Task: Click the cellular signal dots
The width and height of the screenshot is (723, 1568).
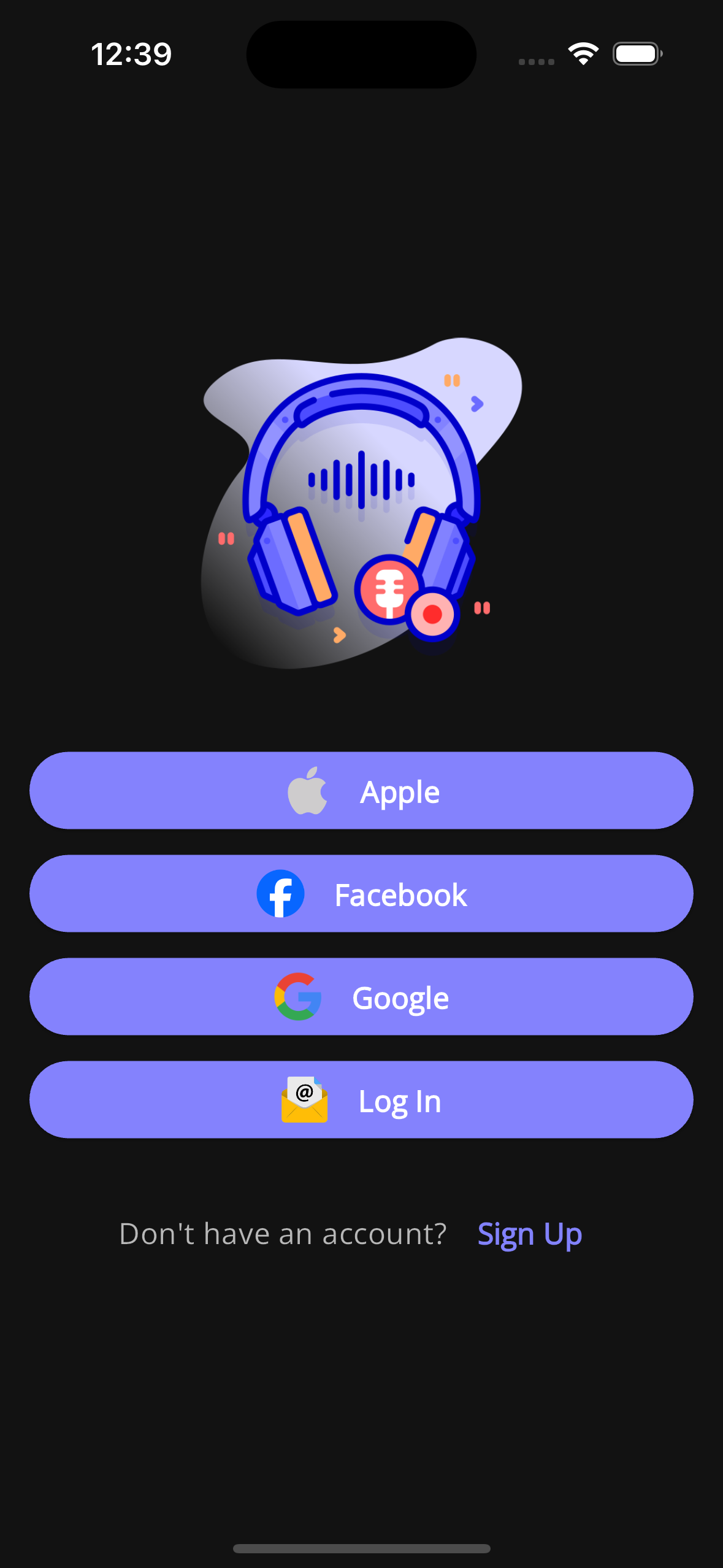Action: pyautogui.click(x=536, y=60)
